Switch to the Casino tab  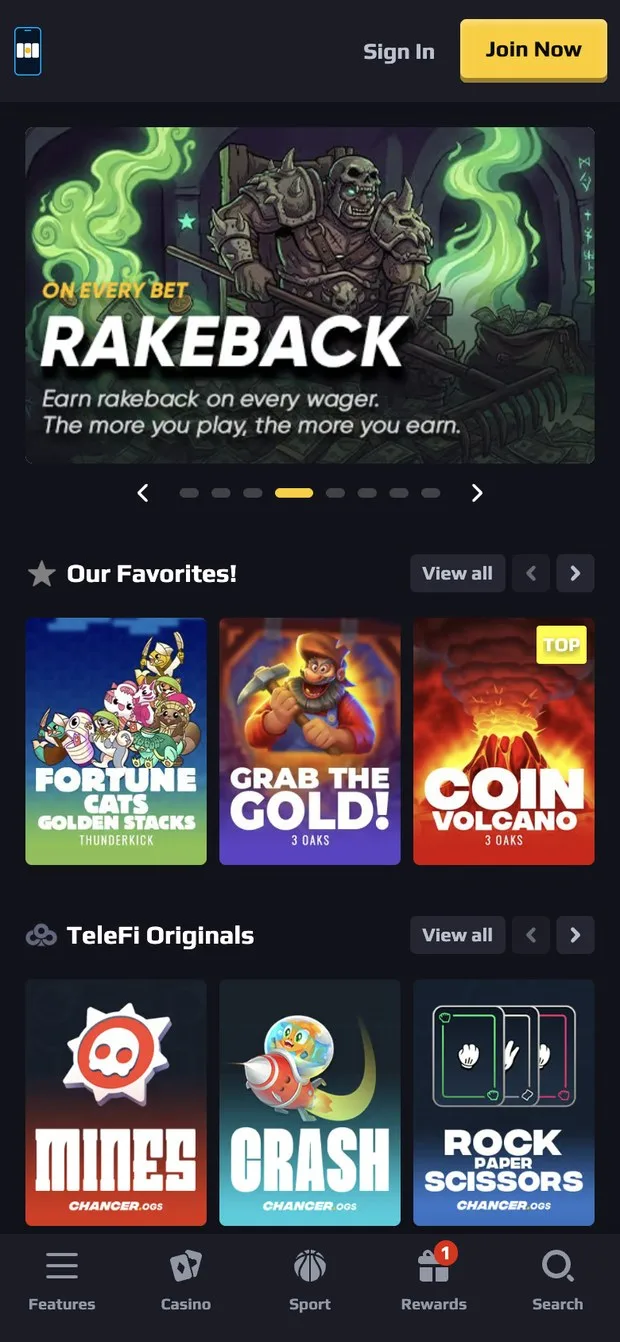click(x=186, y=1281)
